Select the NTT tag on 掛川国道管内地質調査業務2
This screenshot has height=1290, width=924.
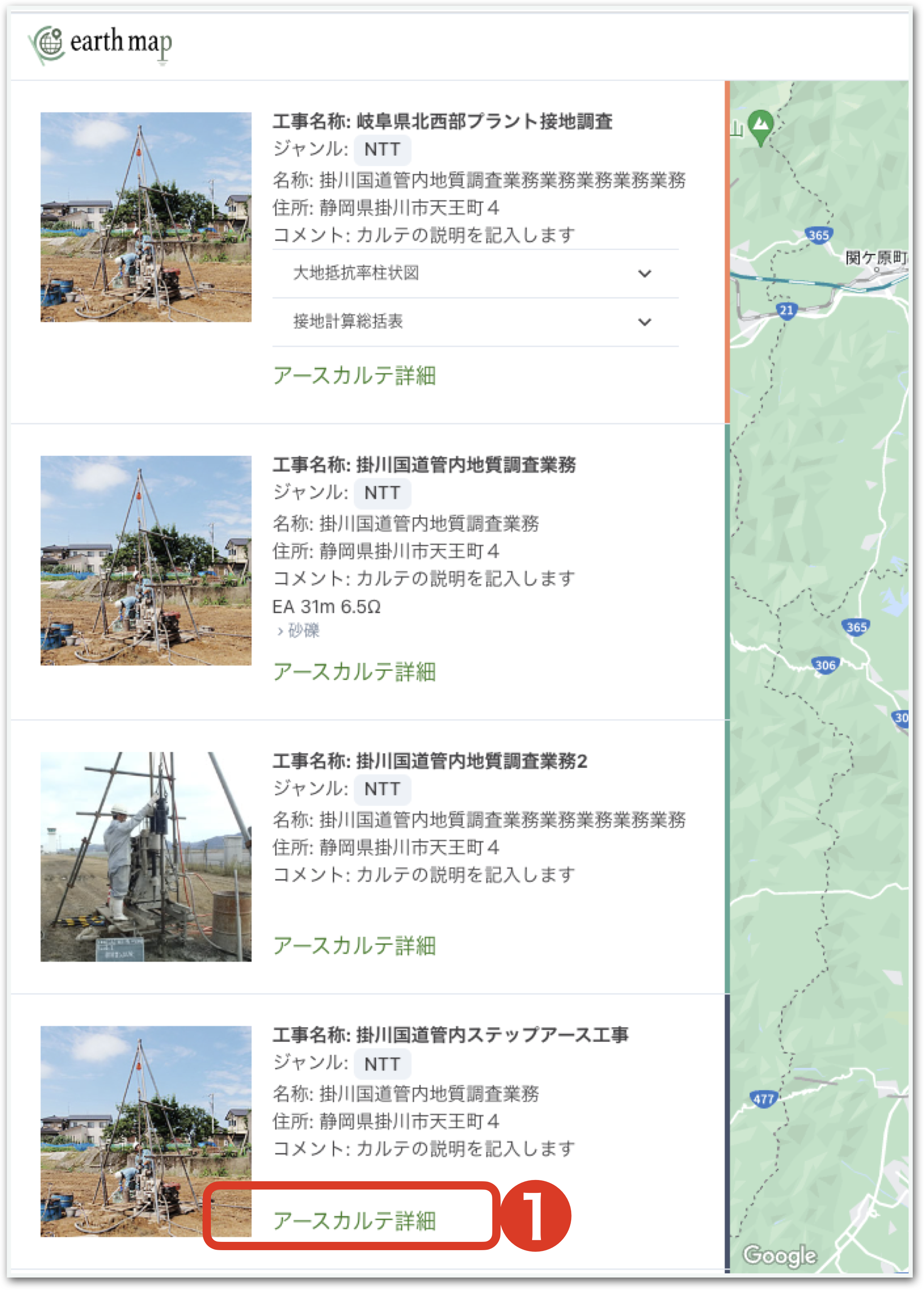point(383,789)
